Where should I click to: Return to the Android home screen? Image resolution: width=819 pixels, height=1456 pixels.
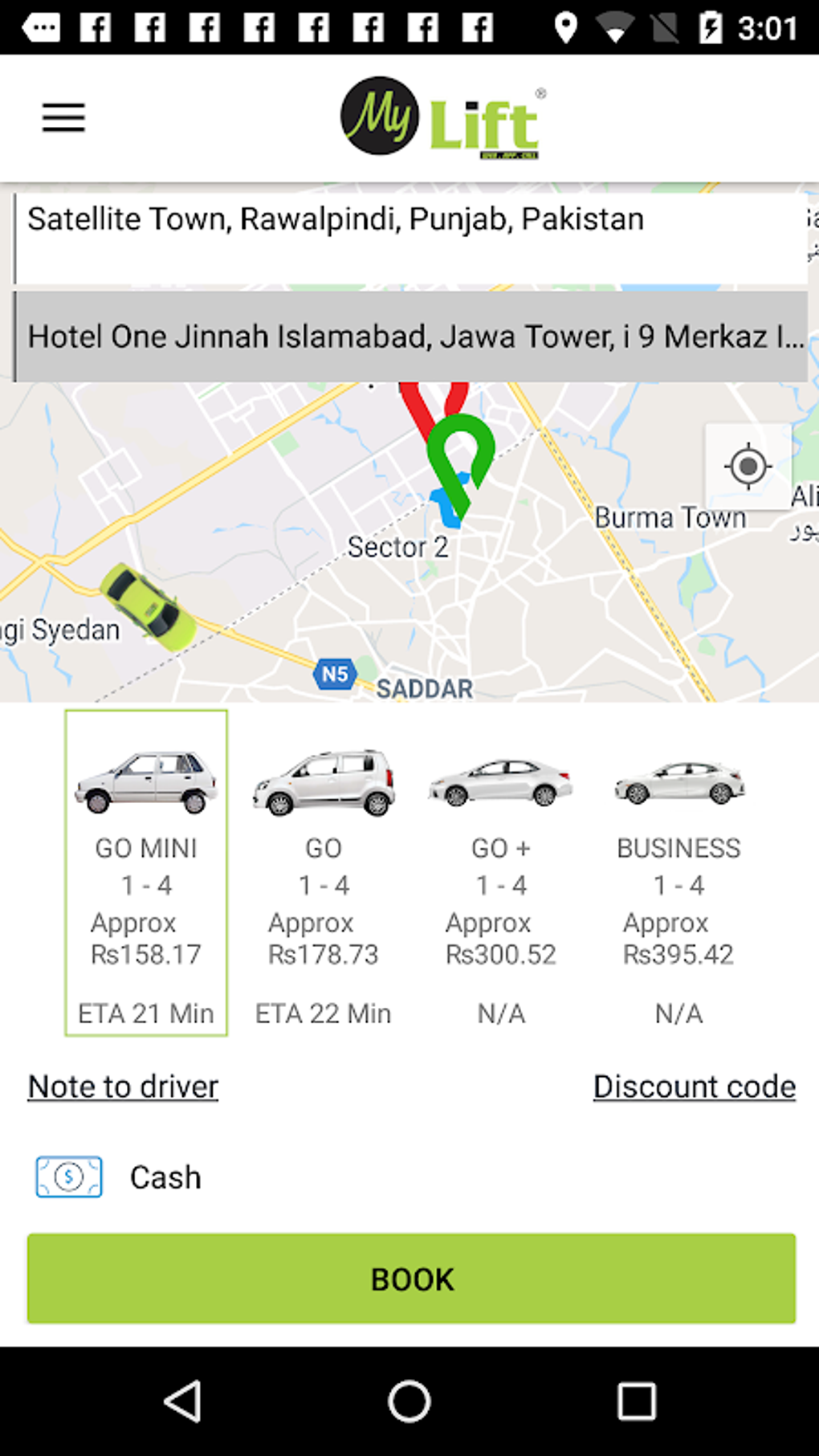tap(409, 1401)
